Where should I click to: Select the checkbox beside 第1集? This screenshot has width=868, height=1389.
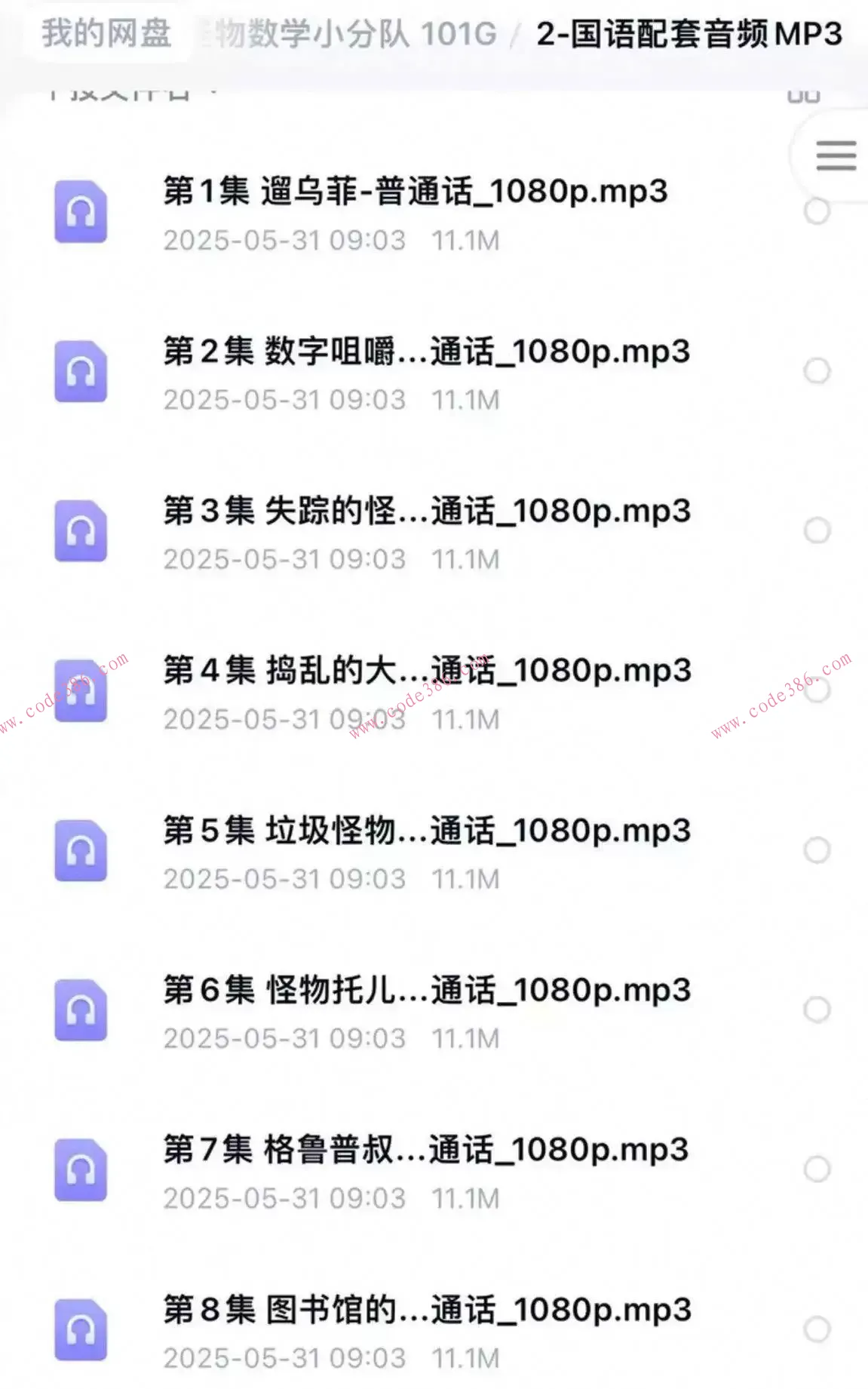(817, 209)
